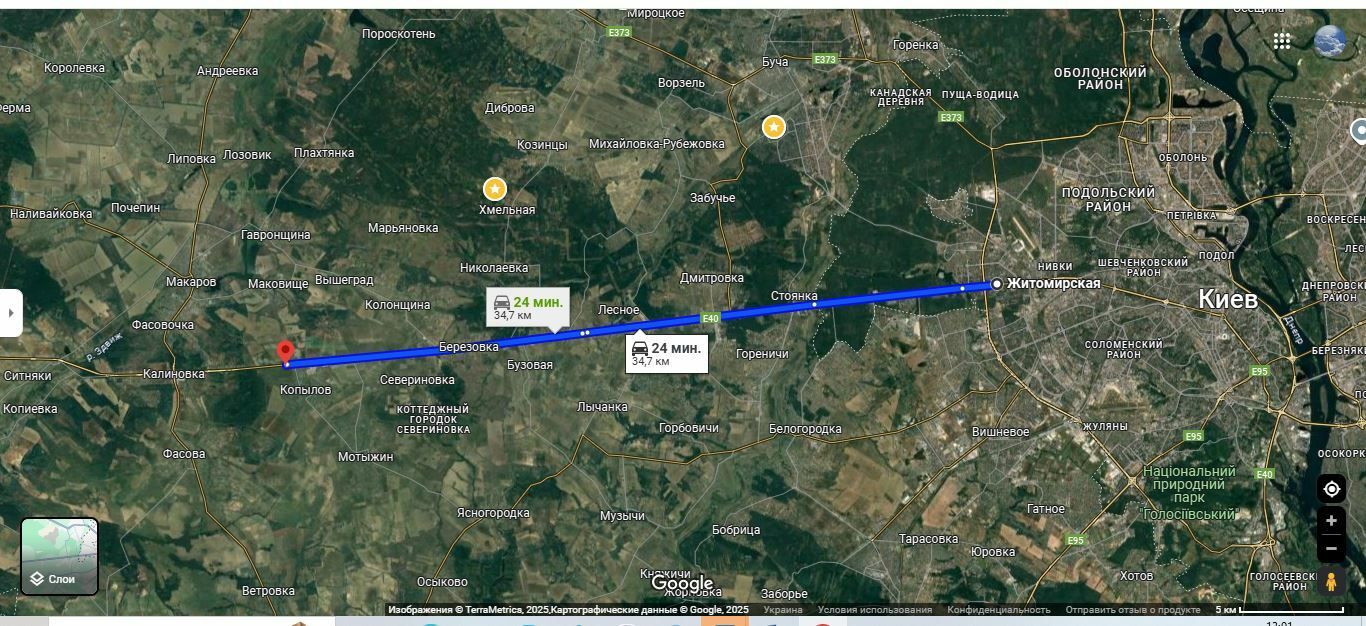Image resolution: width=1366 pixels, height=626 pixels.
Task: Open Условия использования link
Action: click(x=874, y=609)
